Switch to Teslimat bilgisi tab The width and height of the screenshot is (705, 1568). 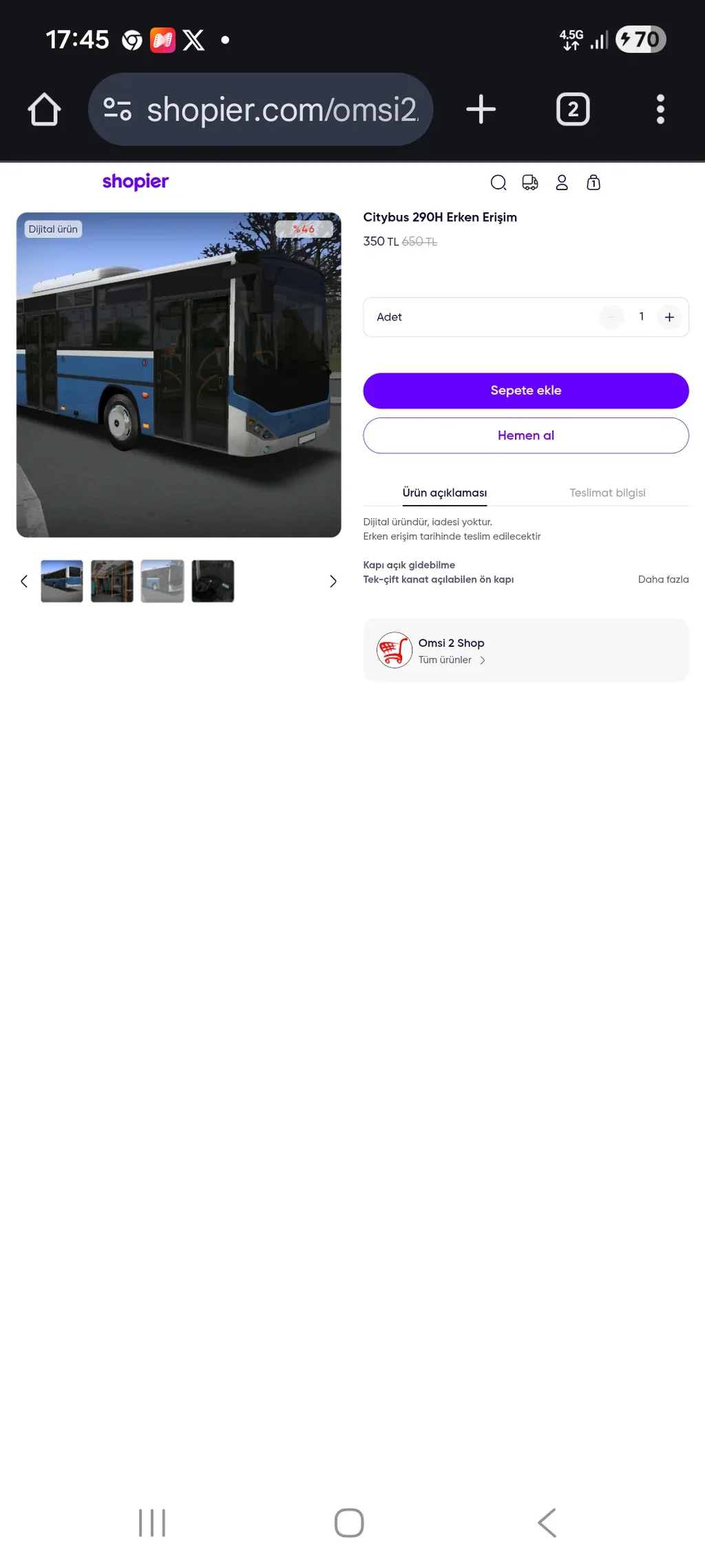click(x=607, y=493)
